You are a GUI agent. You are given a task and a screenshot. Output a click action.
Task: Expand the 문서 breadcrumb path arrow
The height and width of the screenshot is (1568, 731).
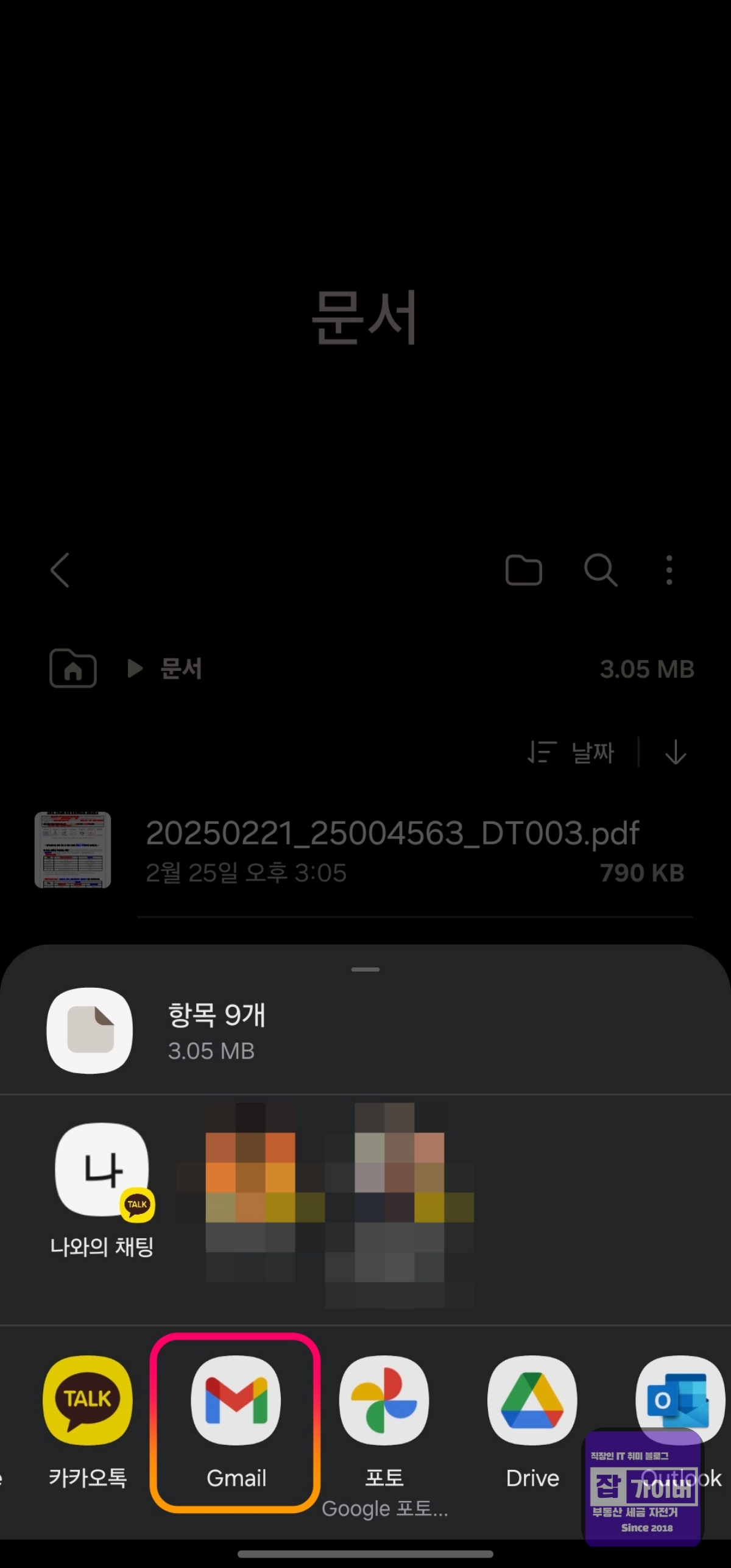pos(134,669)
